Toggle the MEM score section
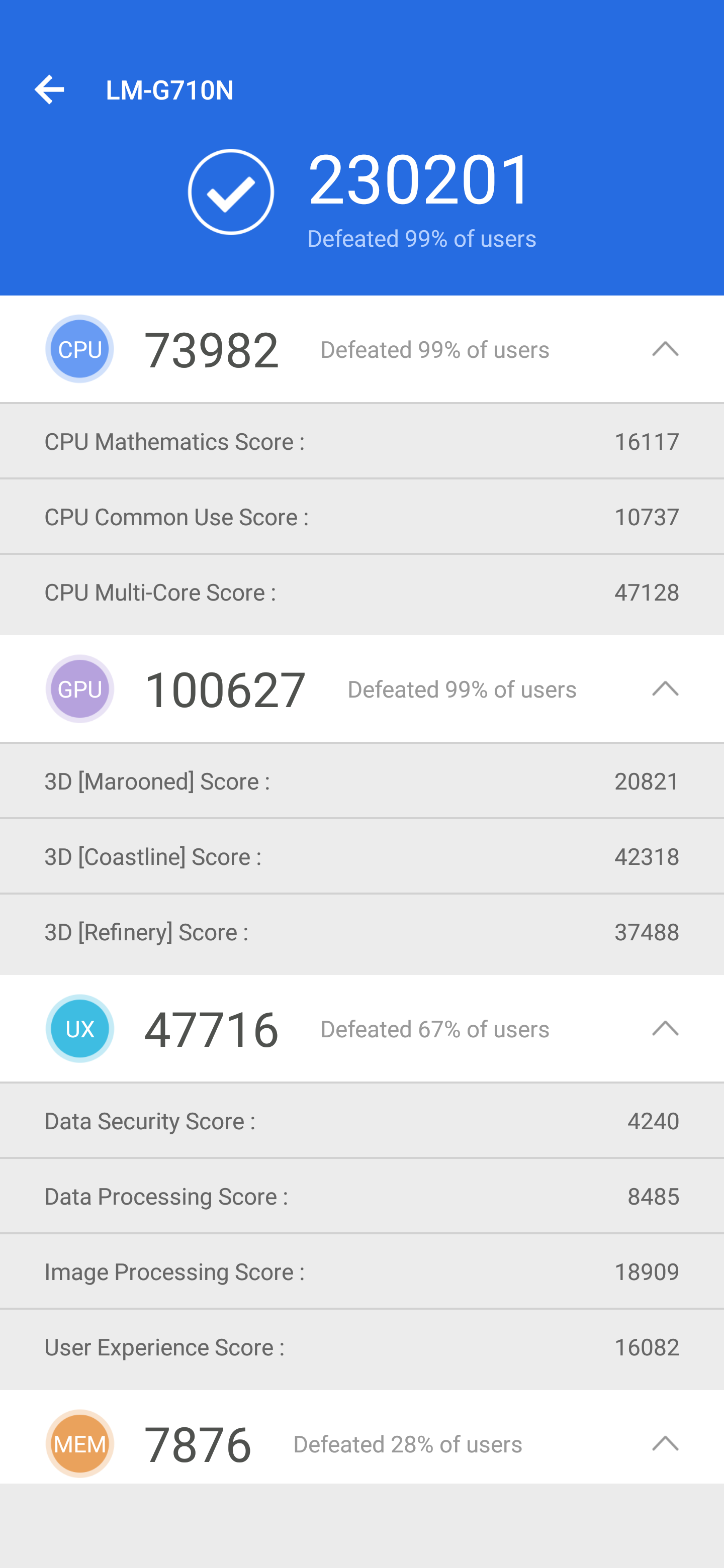The image size is (724, 1568). coord(665,1444)
